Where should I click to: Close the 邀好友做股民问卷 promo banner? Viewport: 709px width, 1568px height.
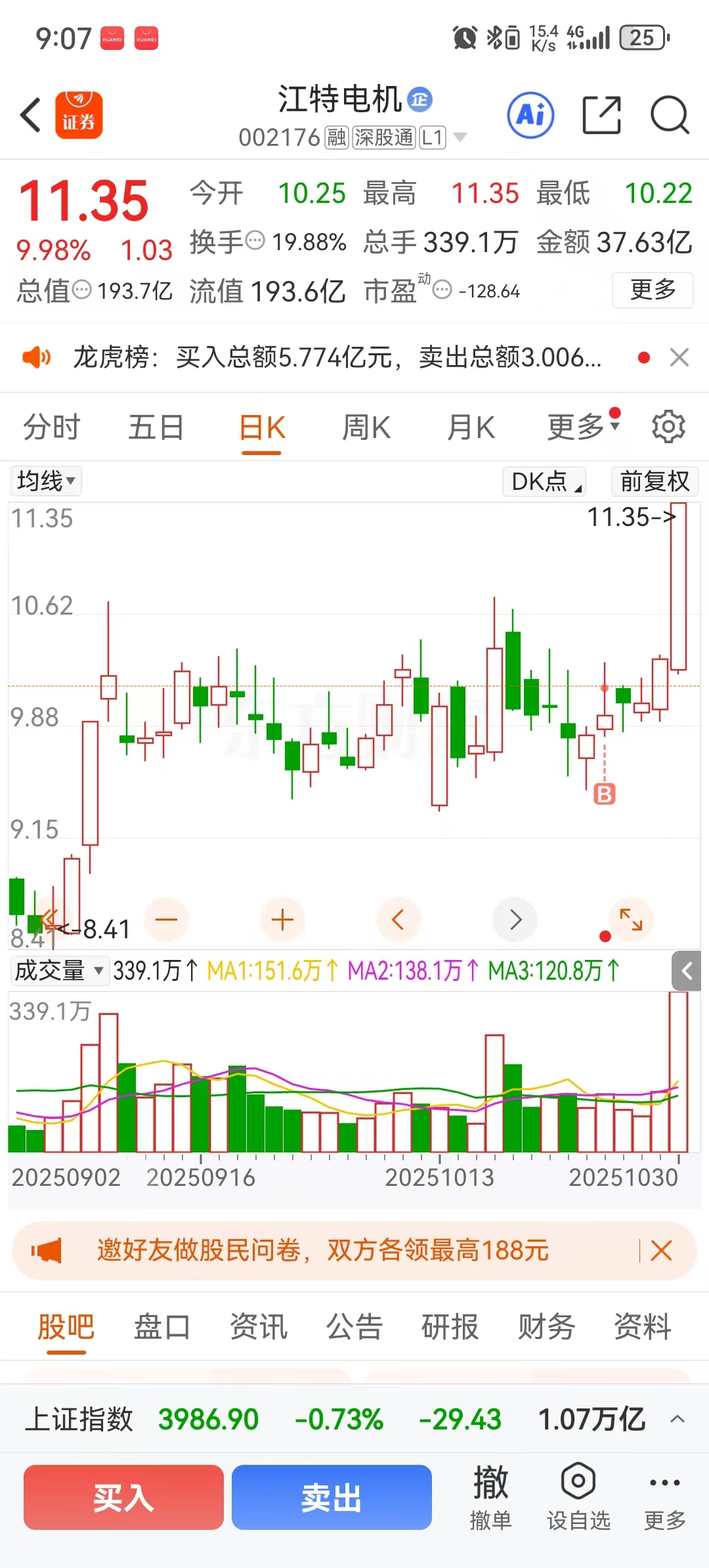661,1251
